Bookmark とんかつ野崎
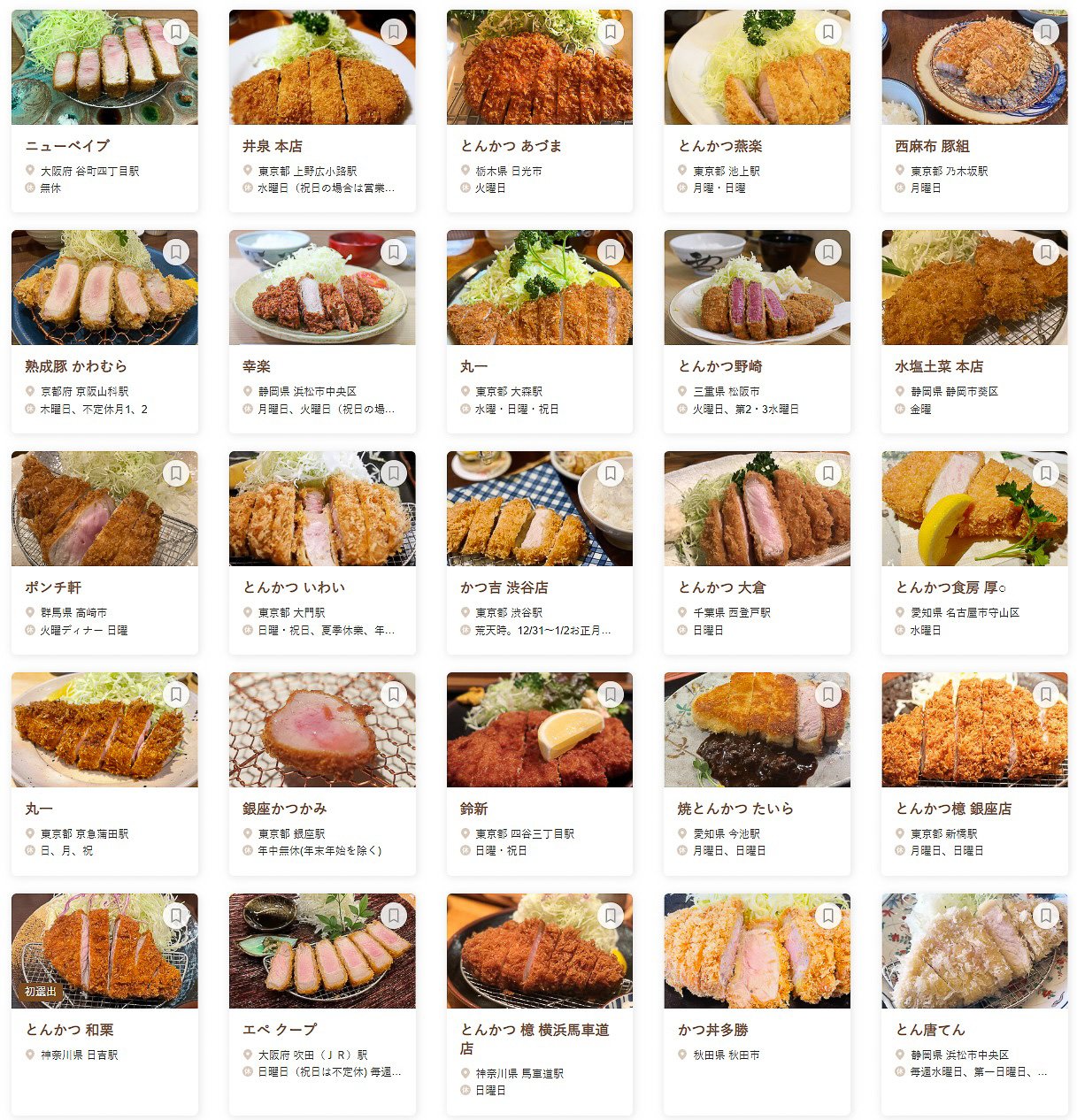 tap(827, 252)
